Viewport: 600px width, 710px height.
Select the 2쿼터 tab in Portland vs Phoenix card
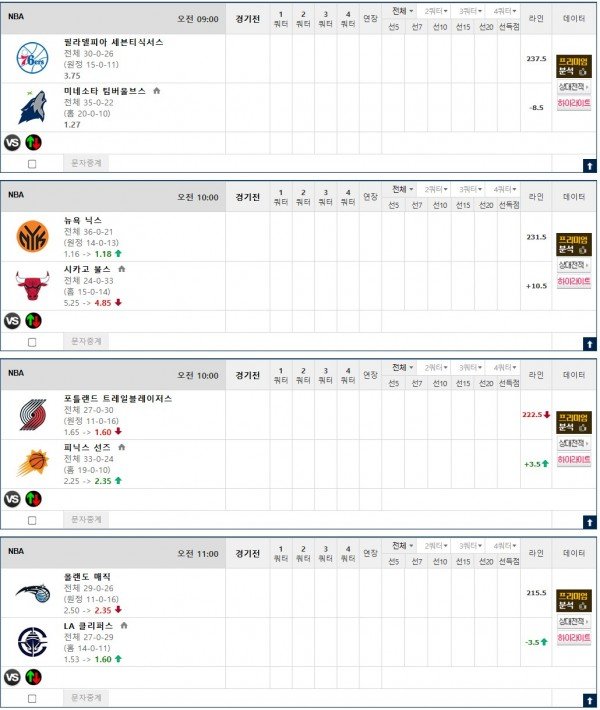point(435,367)
